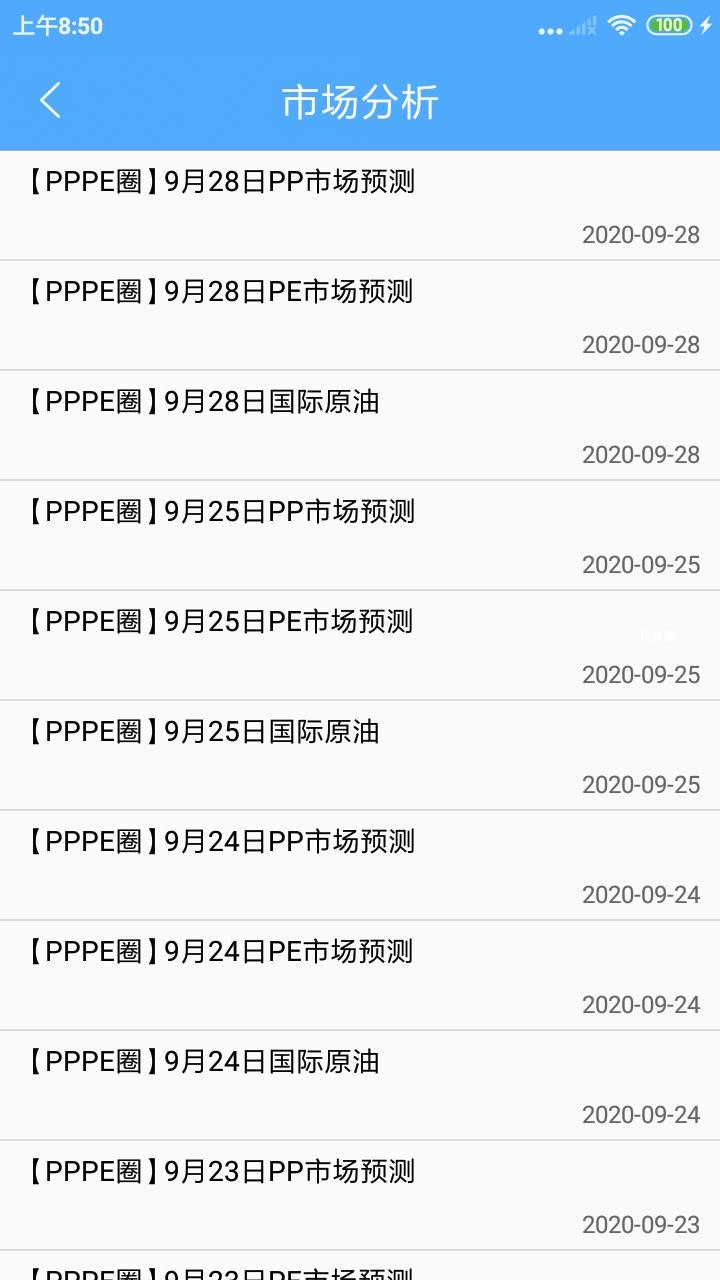Select 9月24日PE市场预测 entry
Viewport: 720px width, 1280px height.
tap(220, 952)
